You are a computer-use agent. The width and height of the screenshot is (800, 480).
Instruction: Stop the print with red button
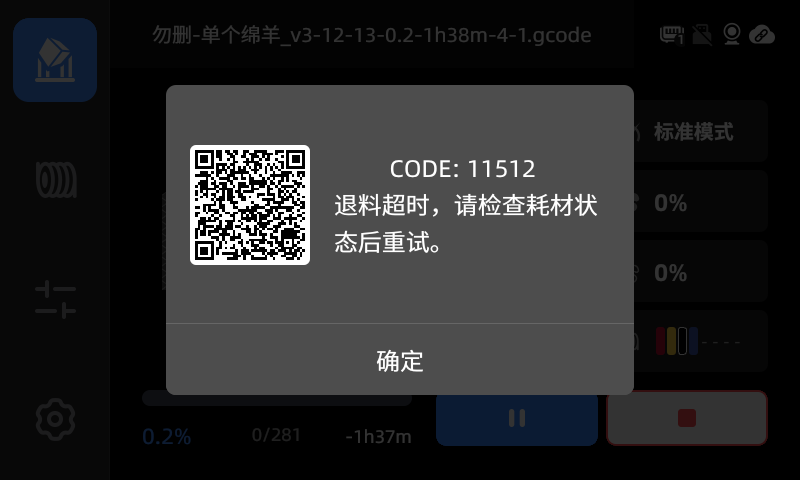click(686, 418)
